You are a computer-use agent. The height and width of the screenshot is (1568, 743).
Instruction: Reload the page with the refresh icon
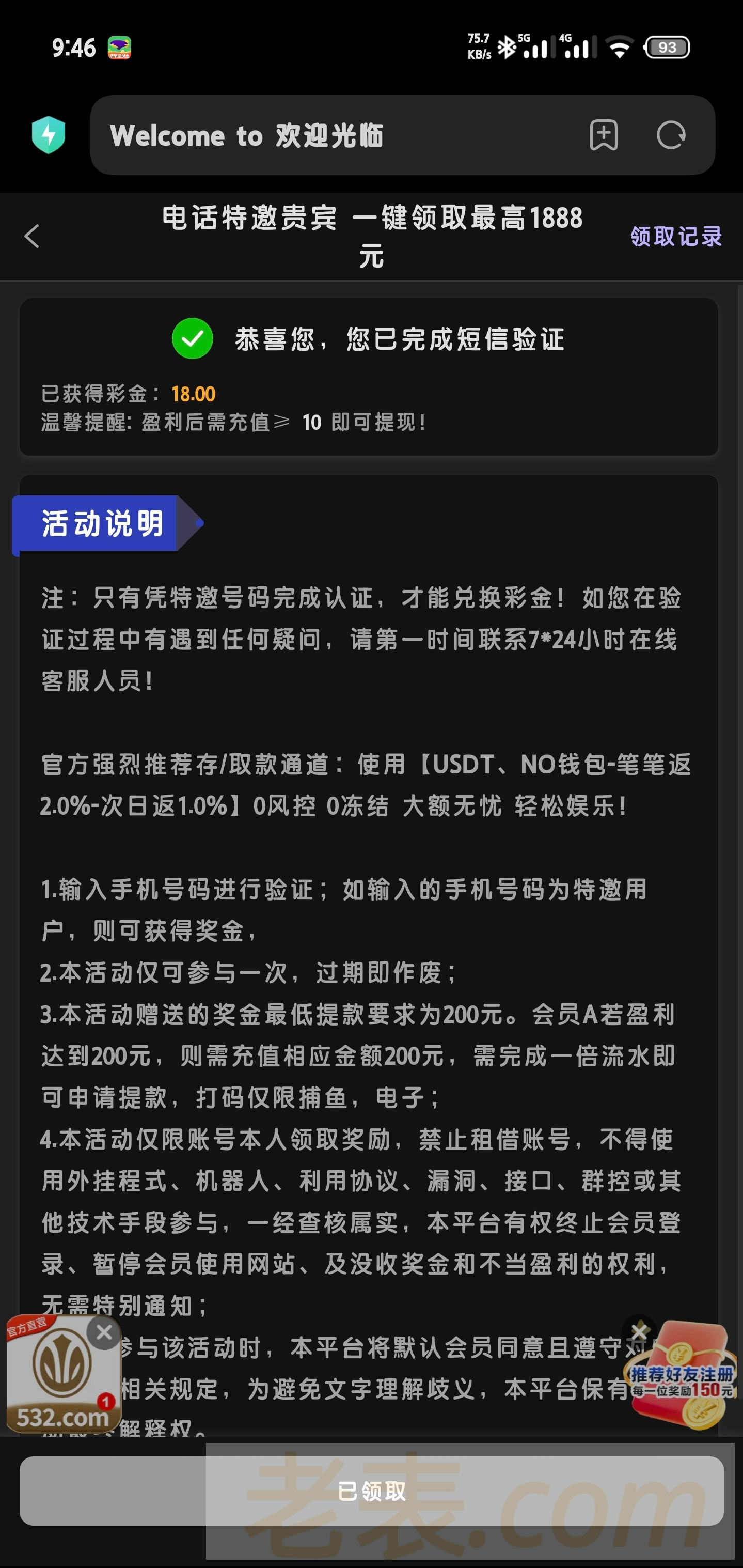671,135
